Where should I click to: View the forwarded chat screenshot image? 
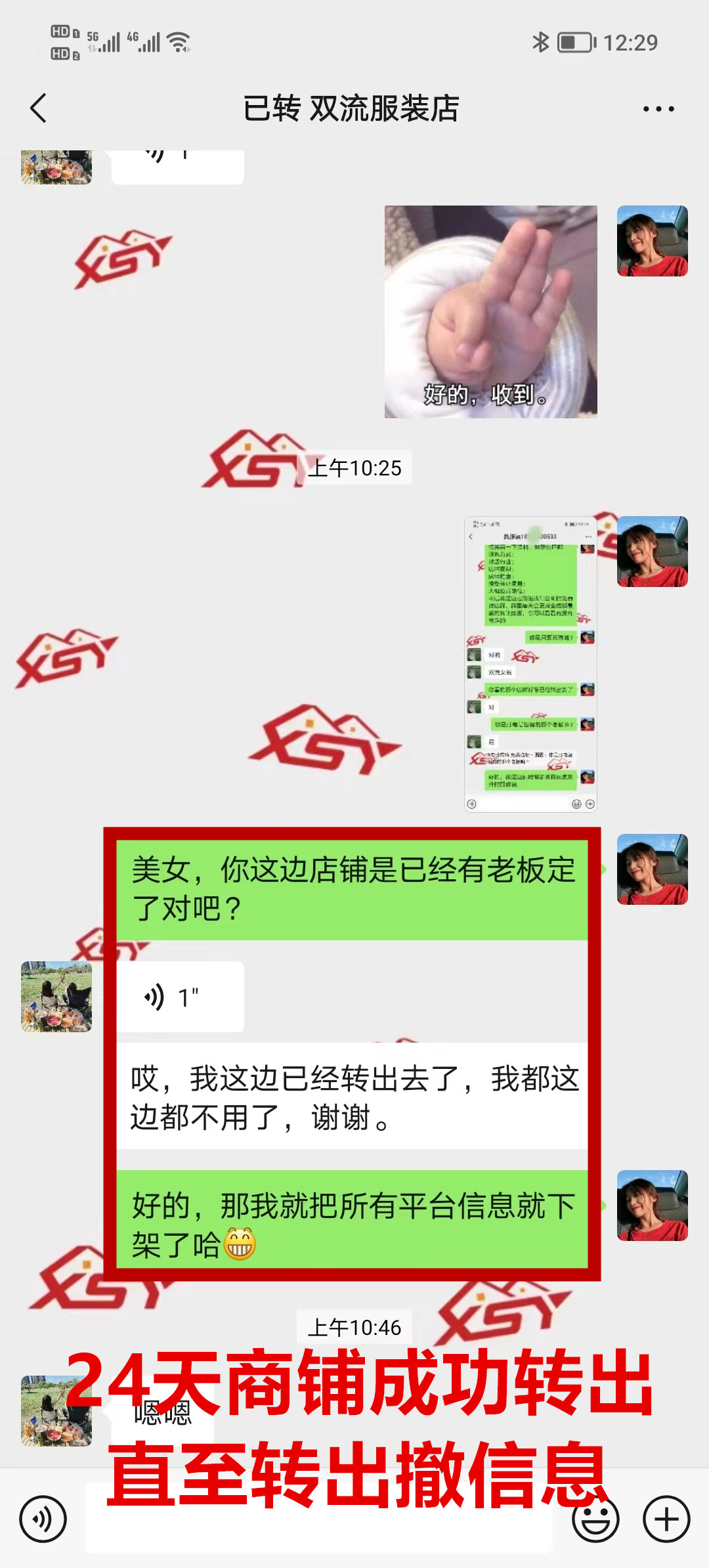click(x=530, y=664)
